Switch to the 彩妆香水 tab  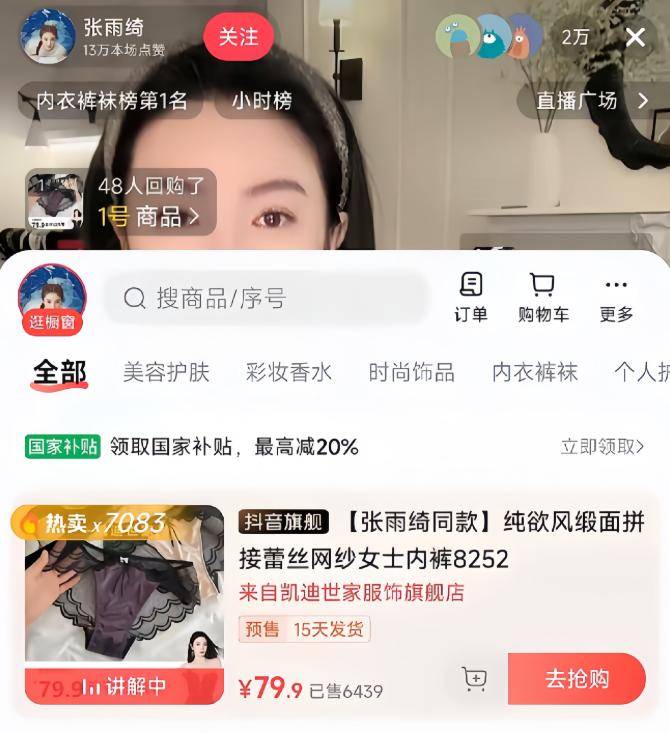point(289,373)
